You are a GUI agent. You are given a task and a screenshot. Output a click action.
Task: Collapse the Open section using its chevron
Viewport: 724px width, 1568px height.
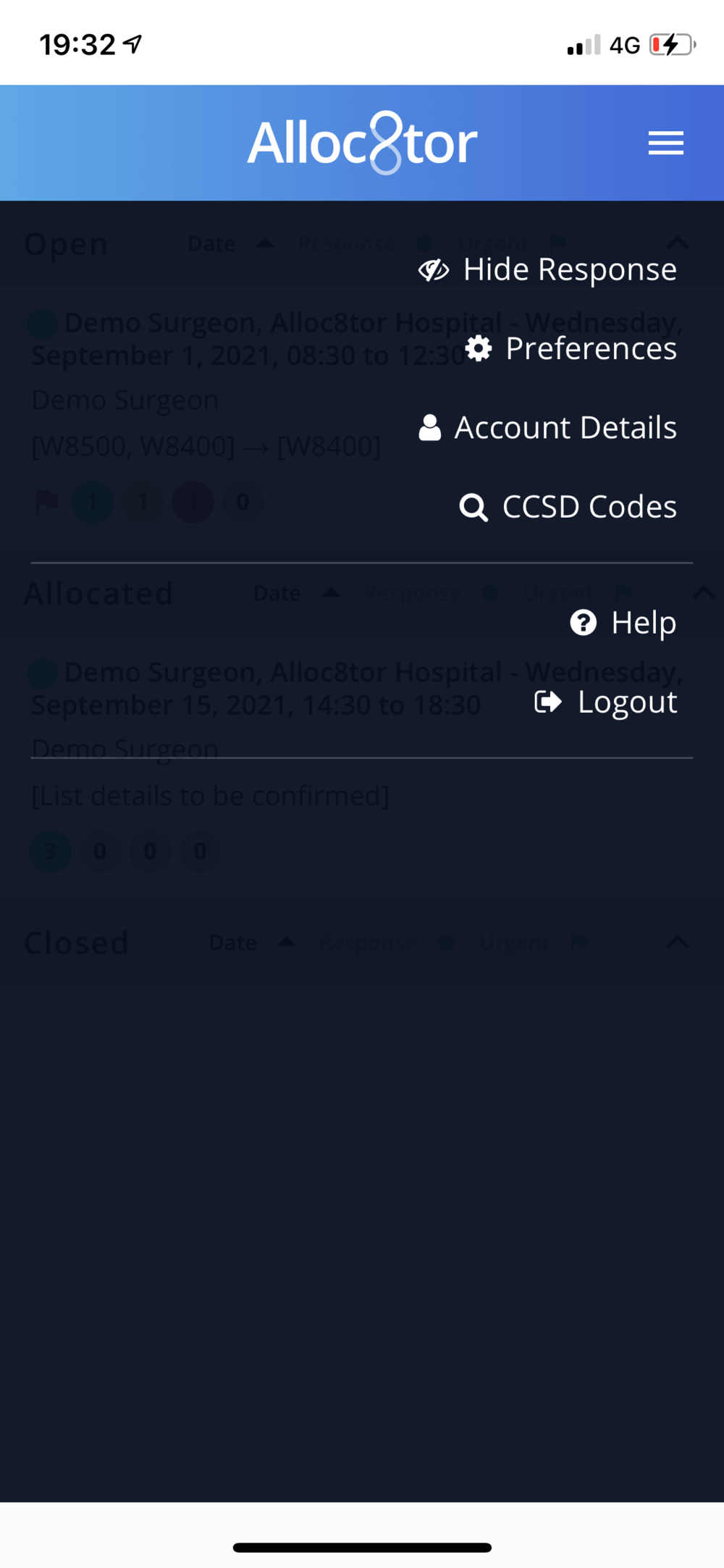678,243
